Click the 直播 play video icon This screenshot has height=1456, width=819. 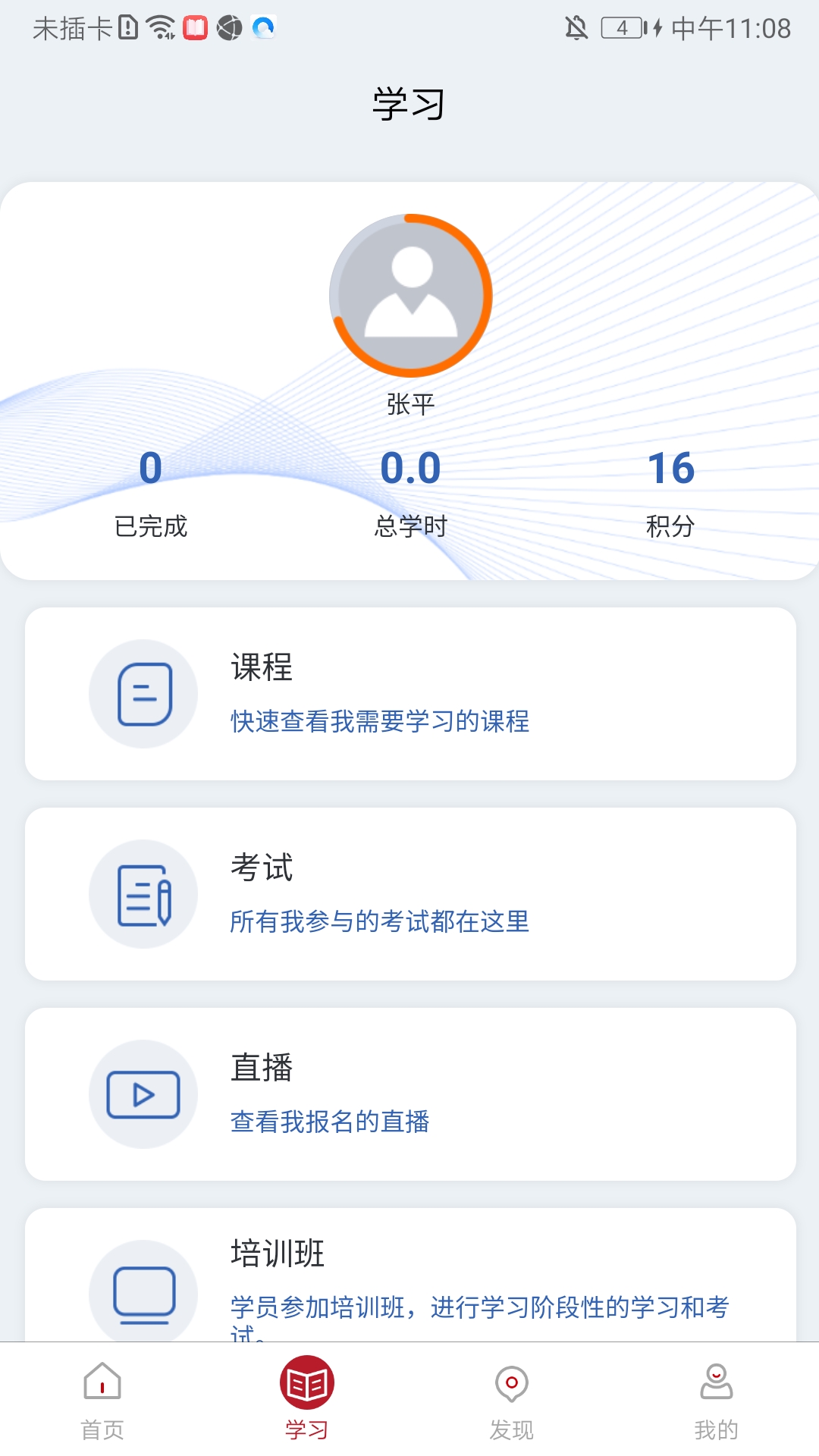[143, 1094]
